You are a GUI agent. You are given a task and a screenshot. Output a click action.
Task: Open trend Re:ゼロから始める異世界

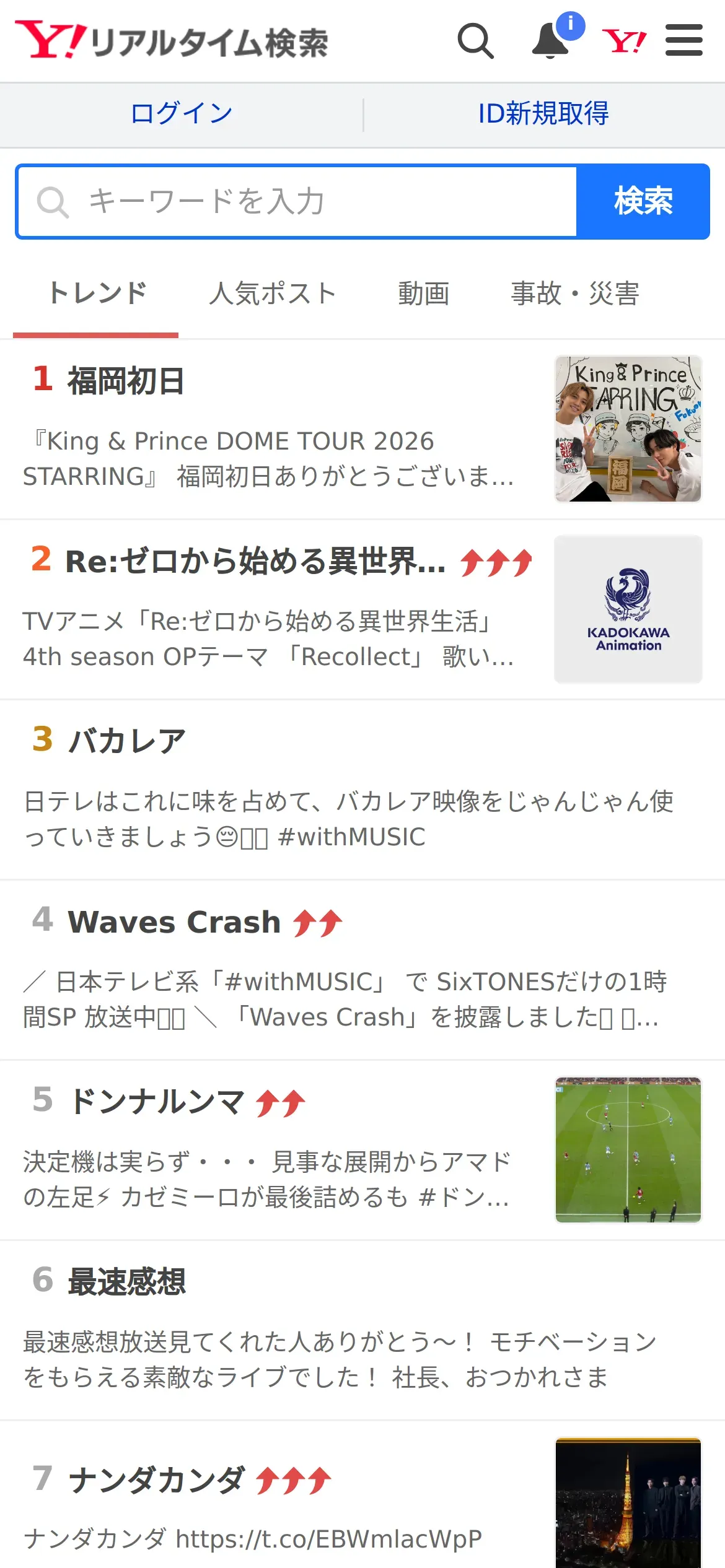point(255,562)
